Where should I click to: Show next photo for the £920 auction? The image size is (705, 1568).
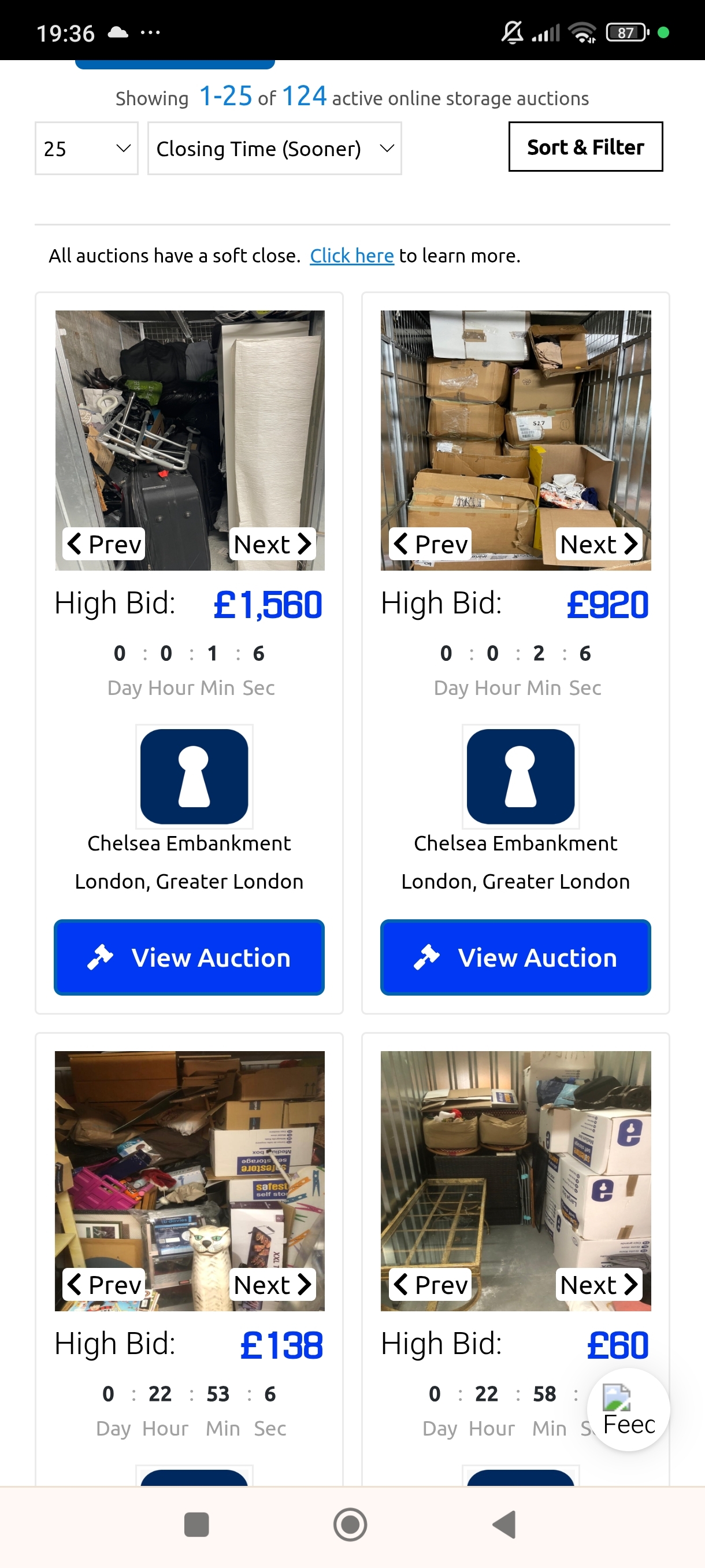click(x=599, y=543)
